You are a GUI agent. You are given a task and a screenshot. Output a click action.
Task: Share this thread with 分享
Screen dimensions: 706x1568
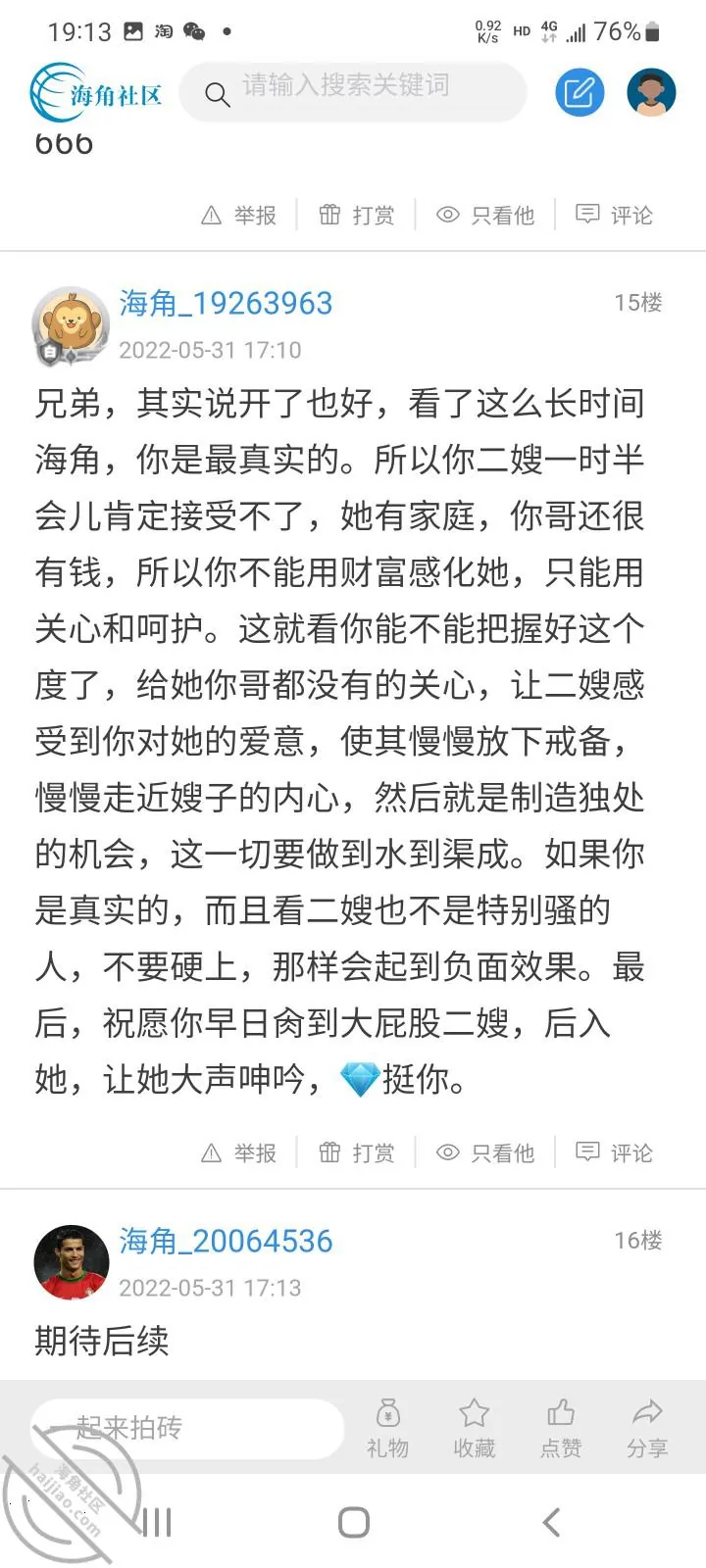point(647,1428)
